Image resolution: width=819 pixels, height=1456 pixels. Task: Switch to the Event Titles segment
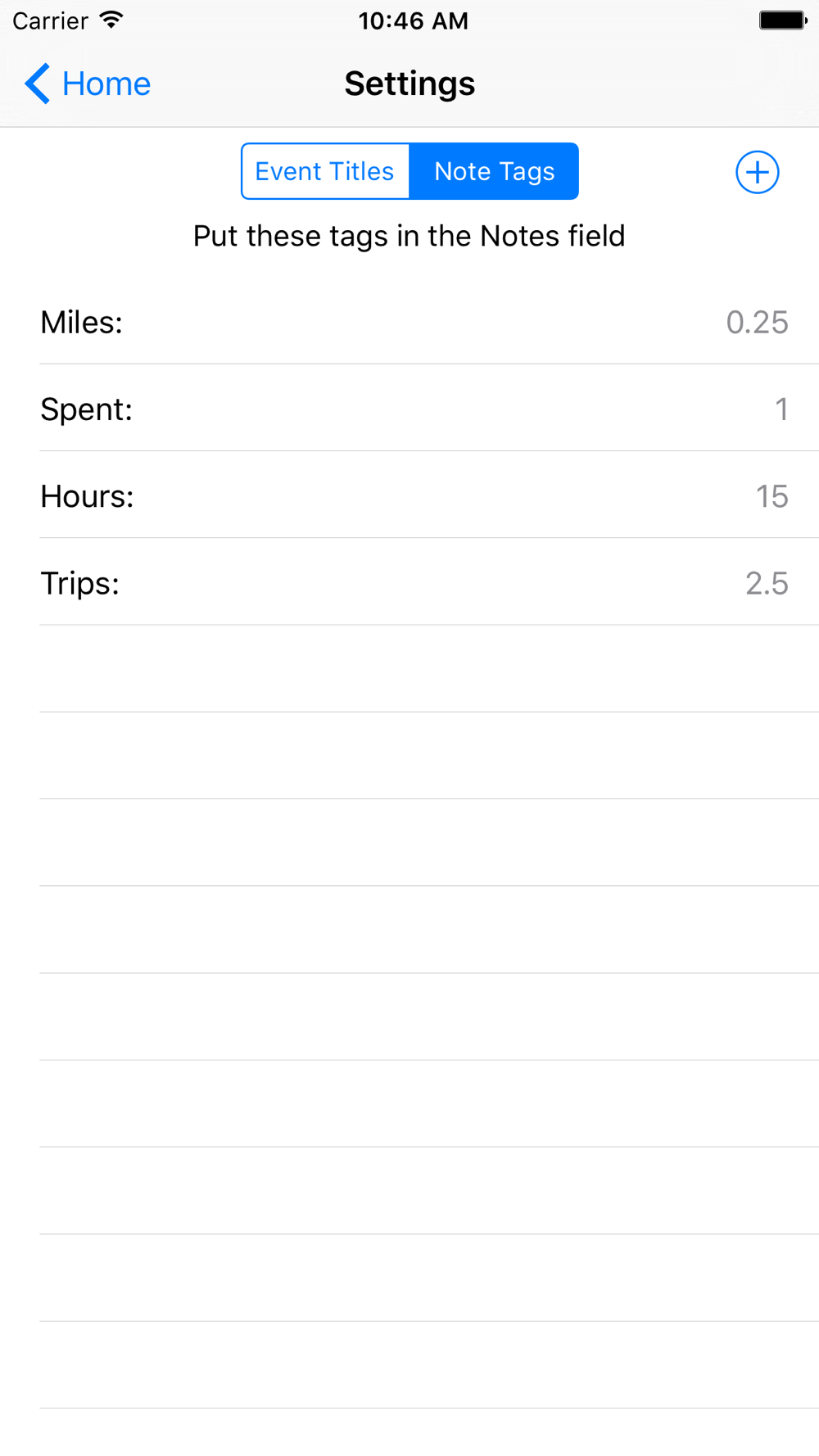tap(325, 171)
